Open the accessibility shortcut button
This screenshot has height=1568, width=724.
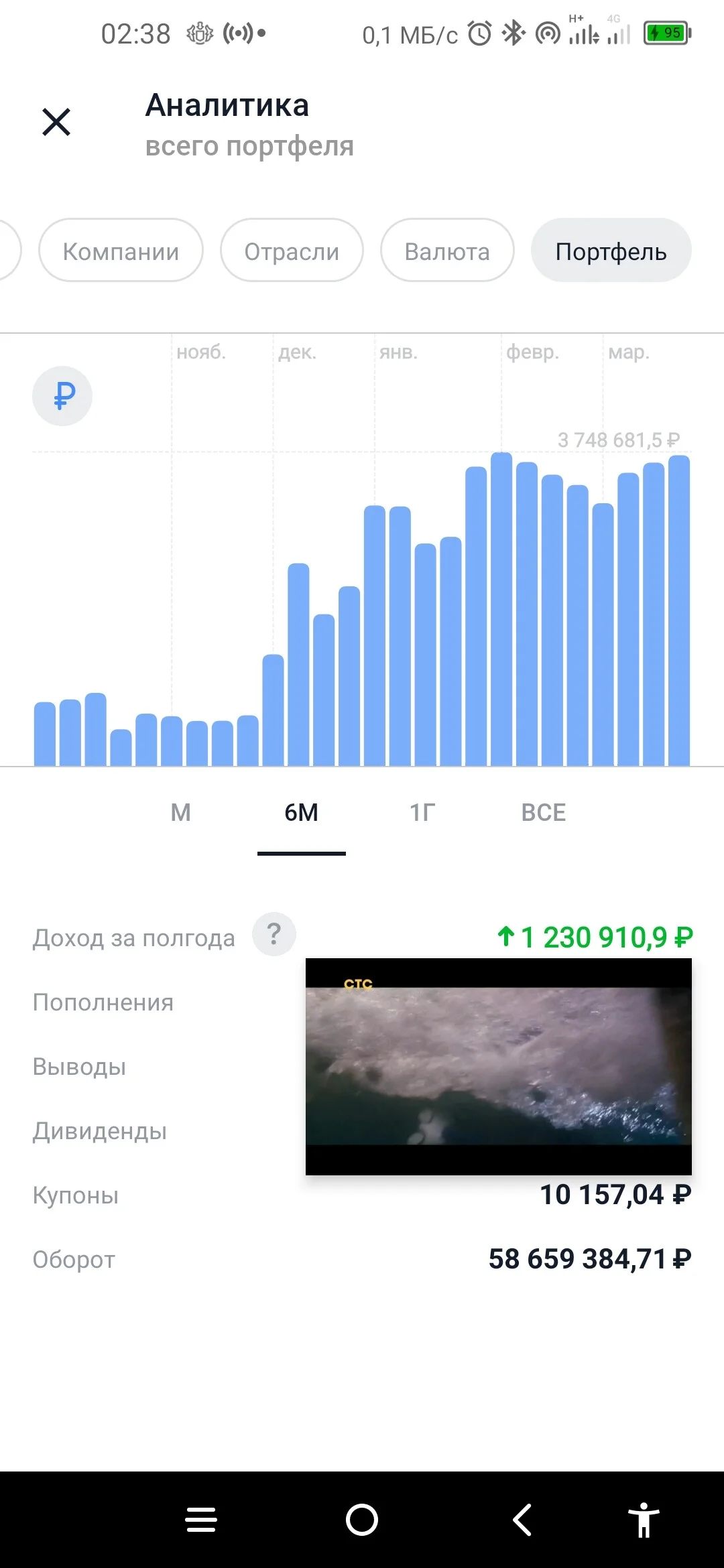click(x=644, y=1520)
